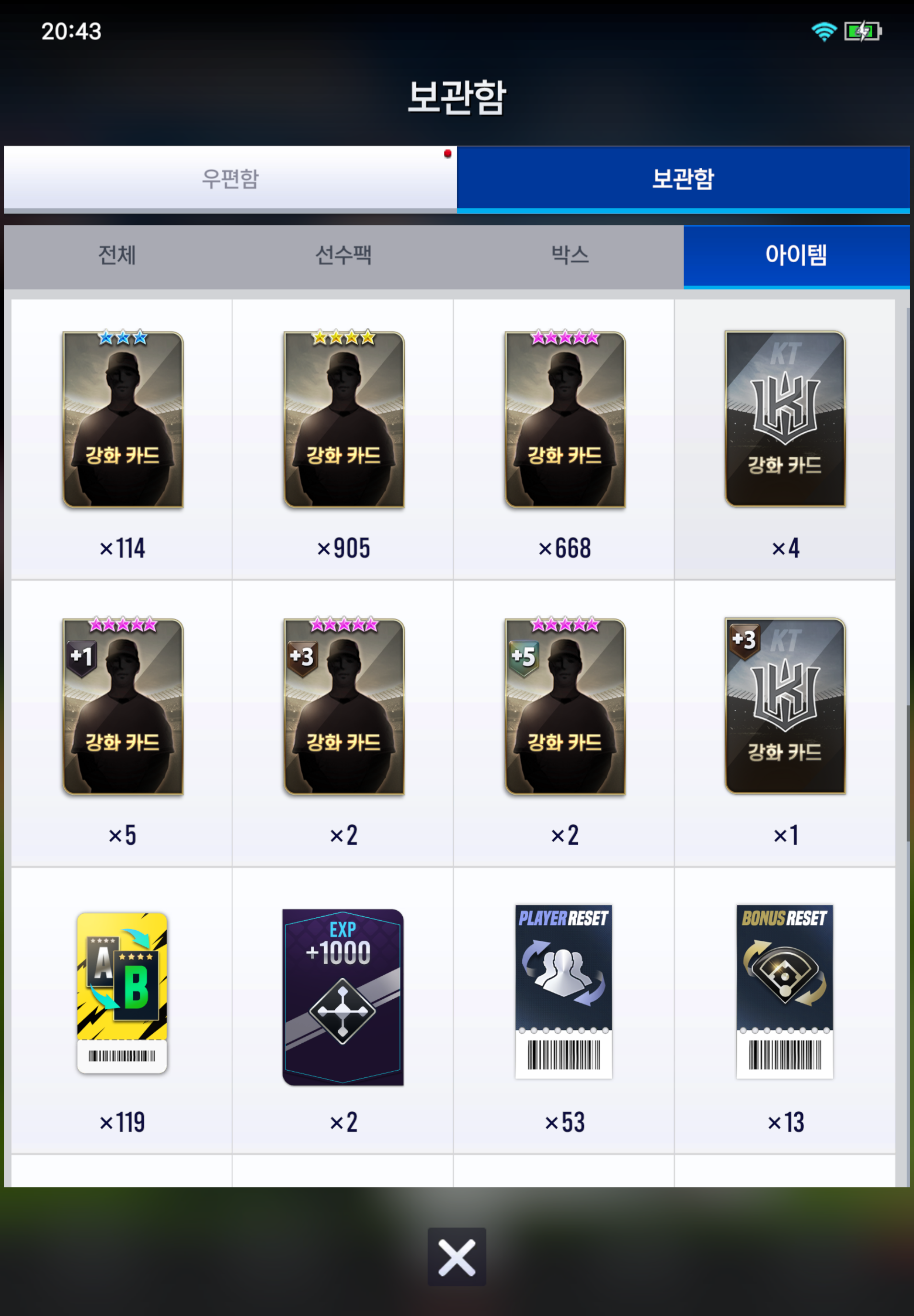Screen dimensions: 914x1316
Task: Select the 아이템 category tab
Action: [x=796, y=255]
